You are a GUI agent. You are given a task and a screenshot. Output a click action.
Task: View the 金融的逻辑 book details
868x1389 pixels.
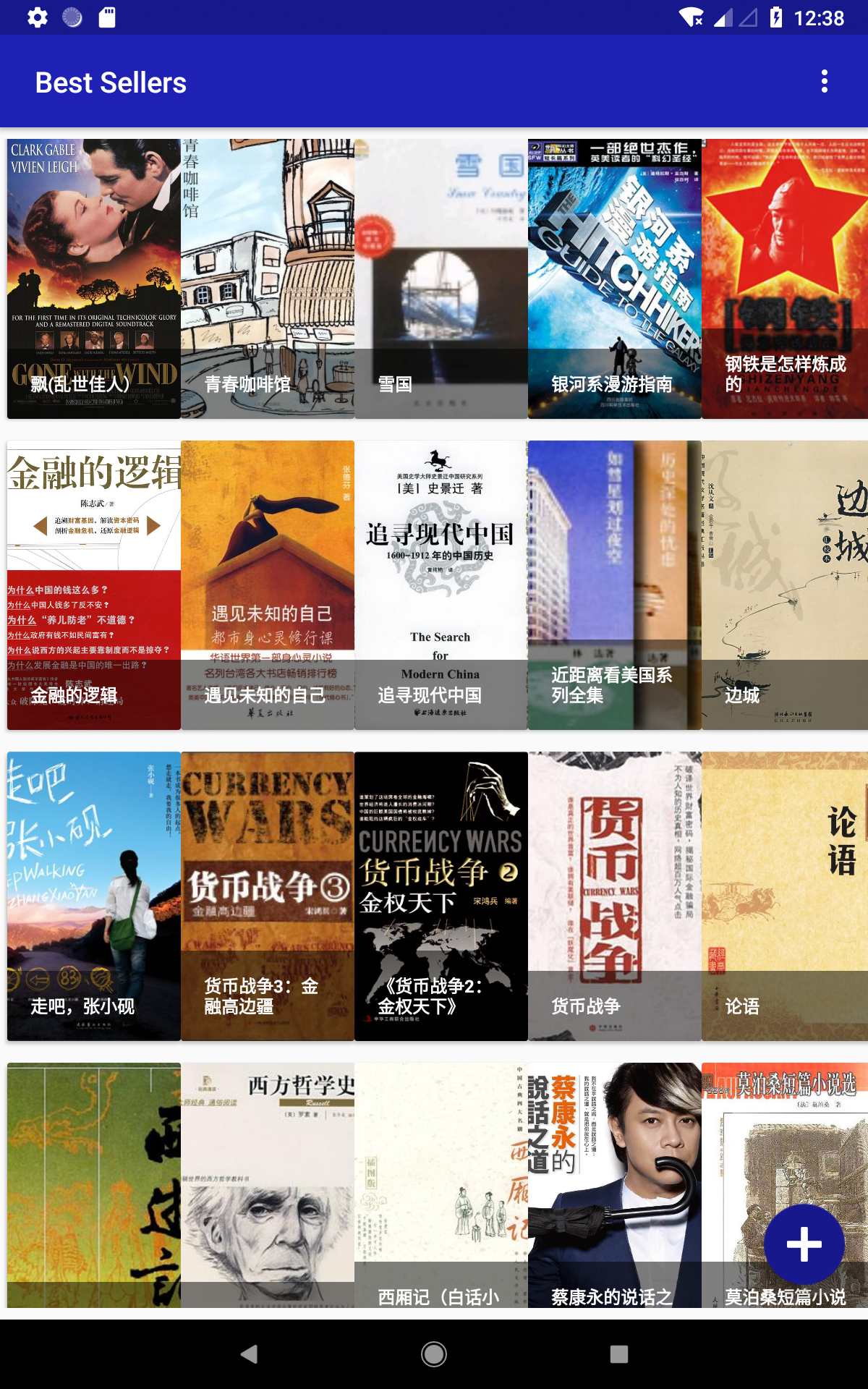pos(93,585)
